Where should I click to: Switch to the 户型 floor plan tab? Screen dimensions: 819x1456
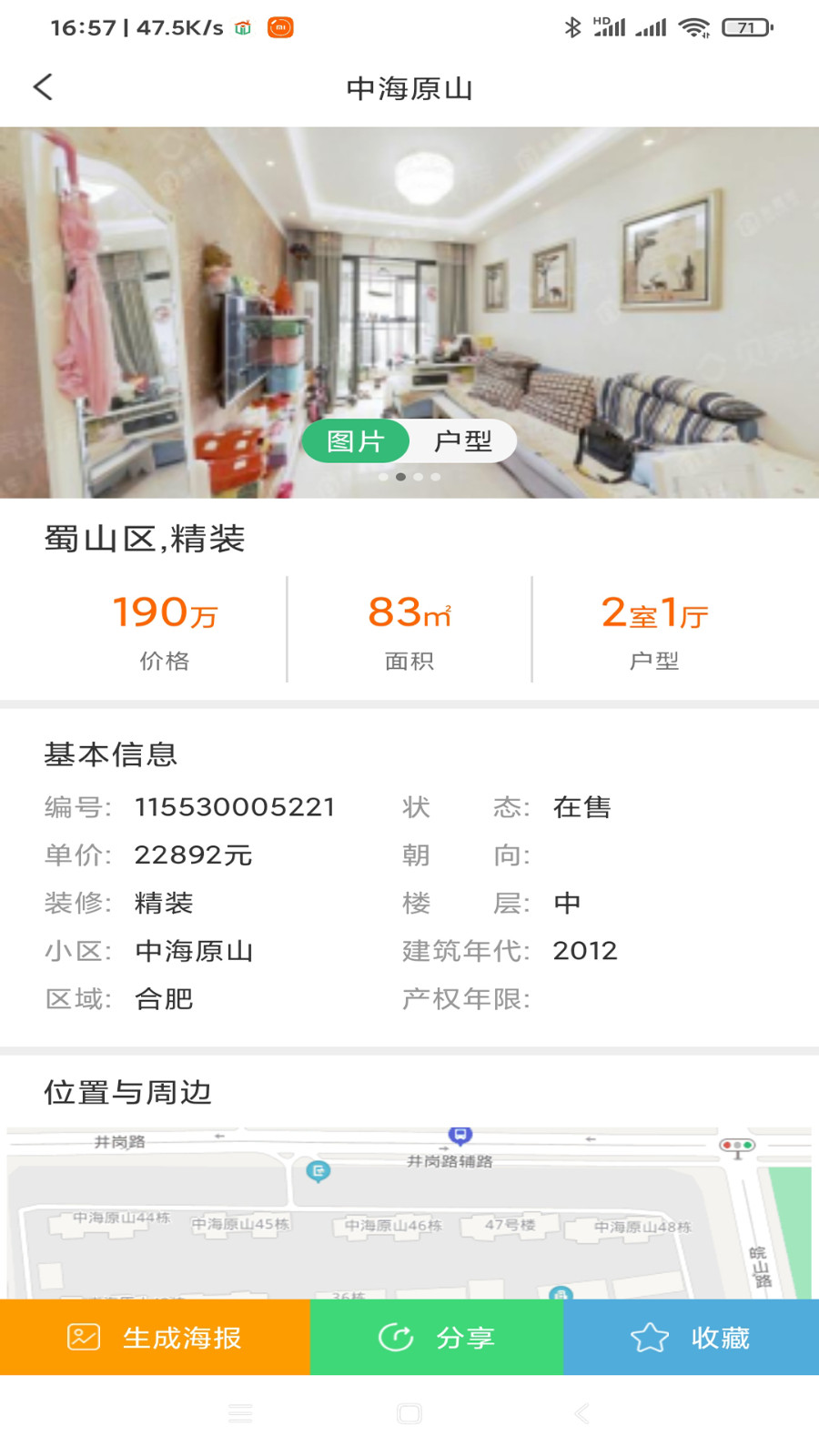pyautogui.click(x=463, y=441)
